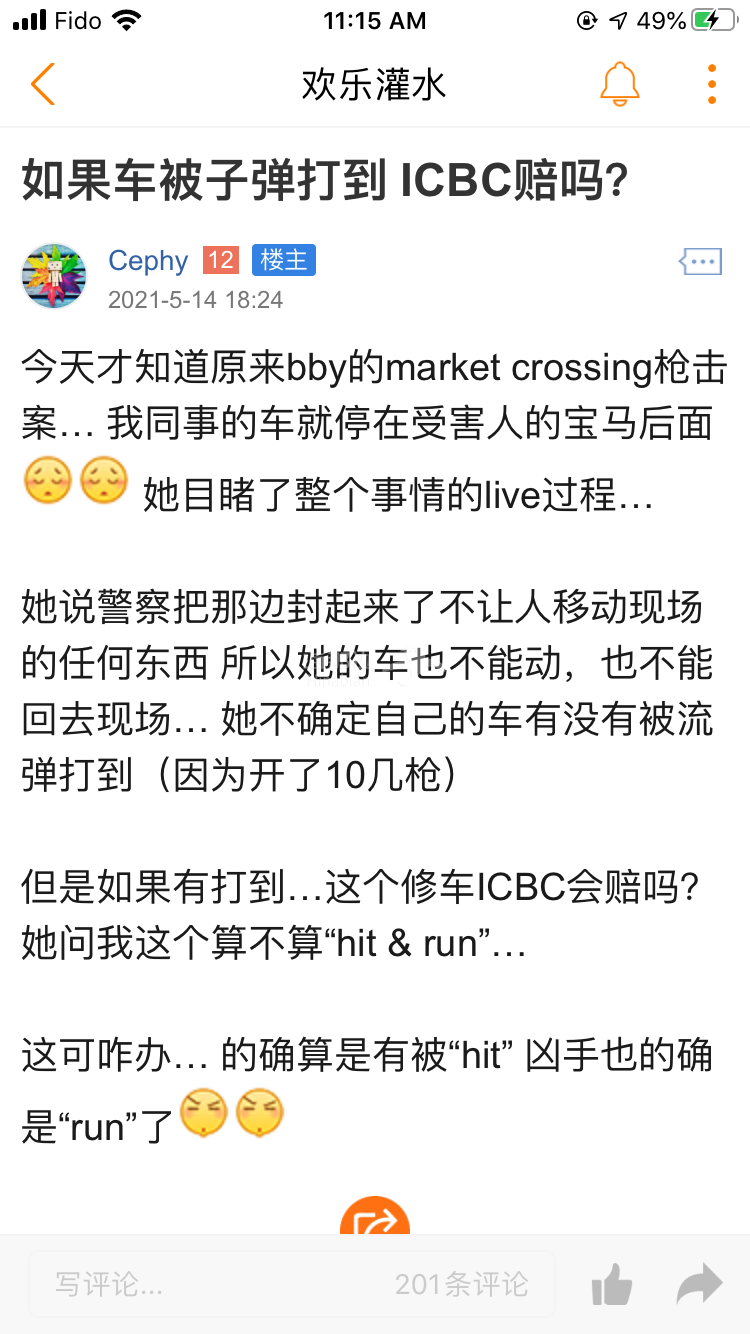Share the post with the arrow icon
Screen dimensions: 750x1334
tap(699, 1284)
